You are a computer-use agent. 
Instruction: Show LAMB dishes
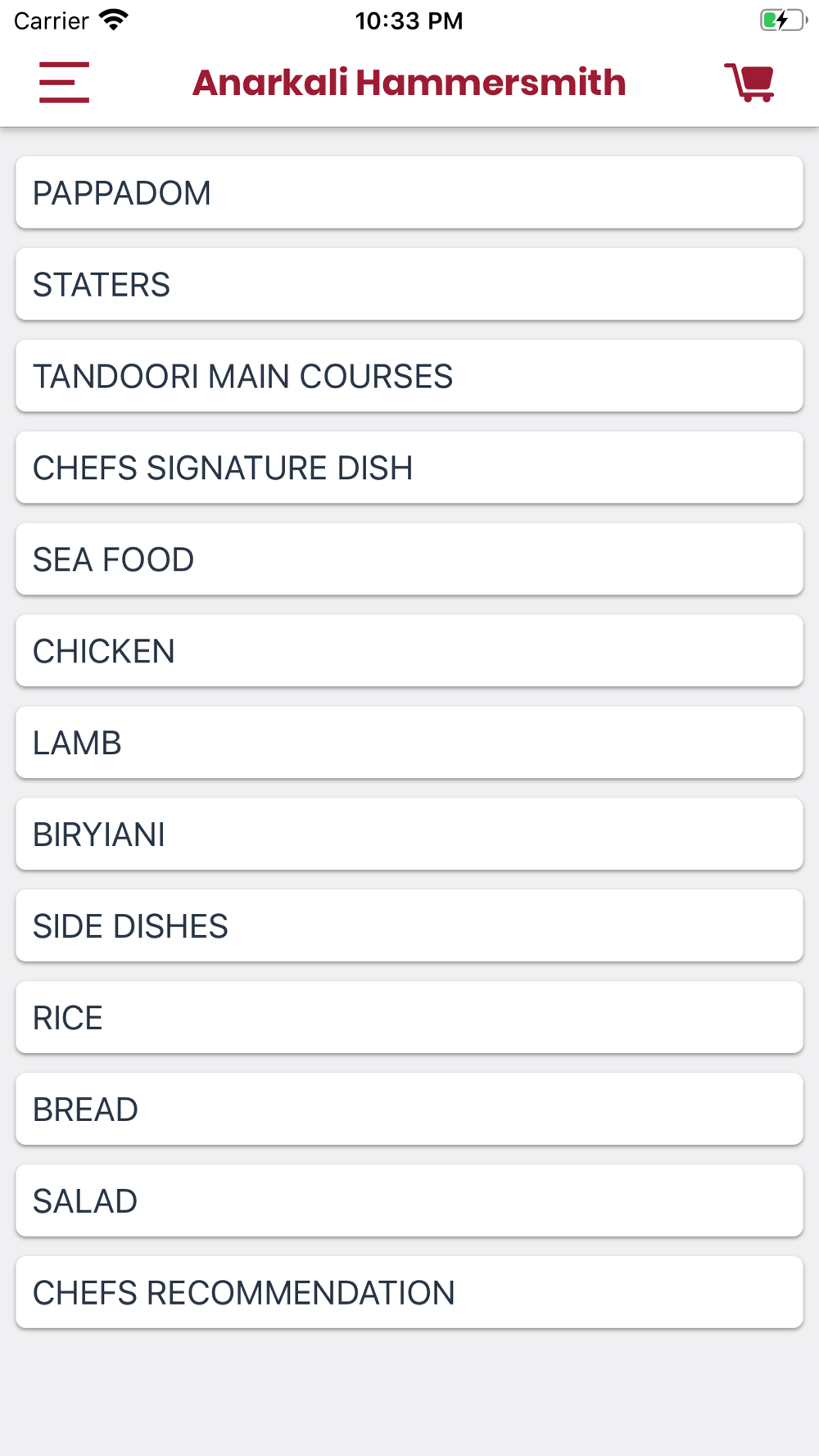click(409, 743)
